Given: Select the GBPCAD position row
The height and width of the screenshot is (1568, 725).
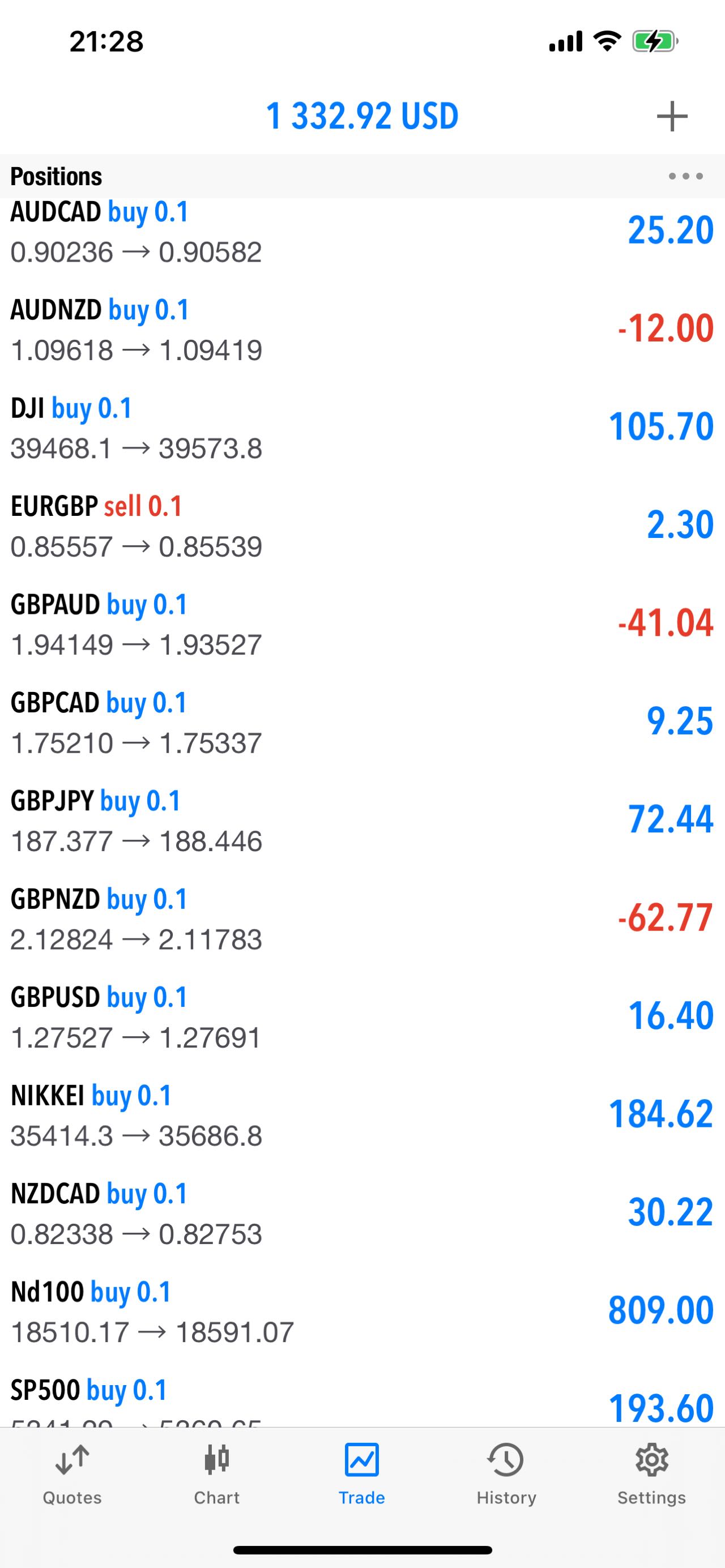Looking at the screenshot, I should click(362, 722).
